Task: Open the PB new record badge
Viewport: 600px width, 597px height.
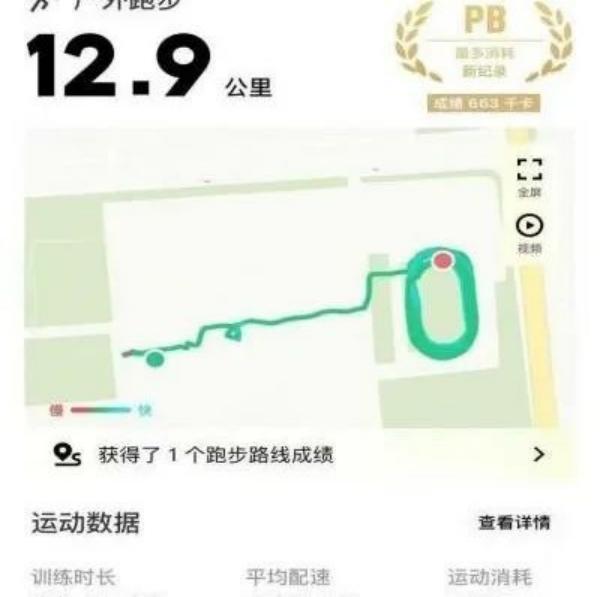Action: click(484, 55)
